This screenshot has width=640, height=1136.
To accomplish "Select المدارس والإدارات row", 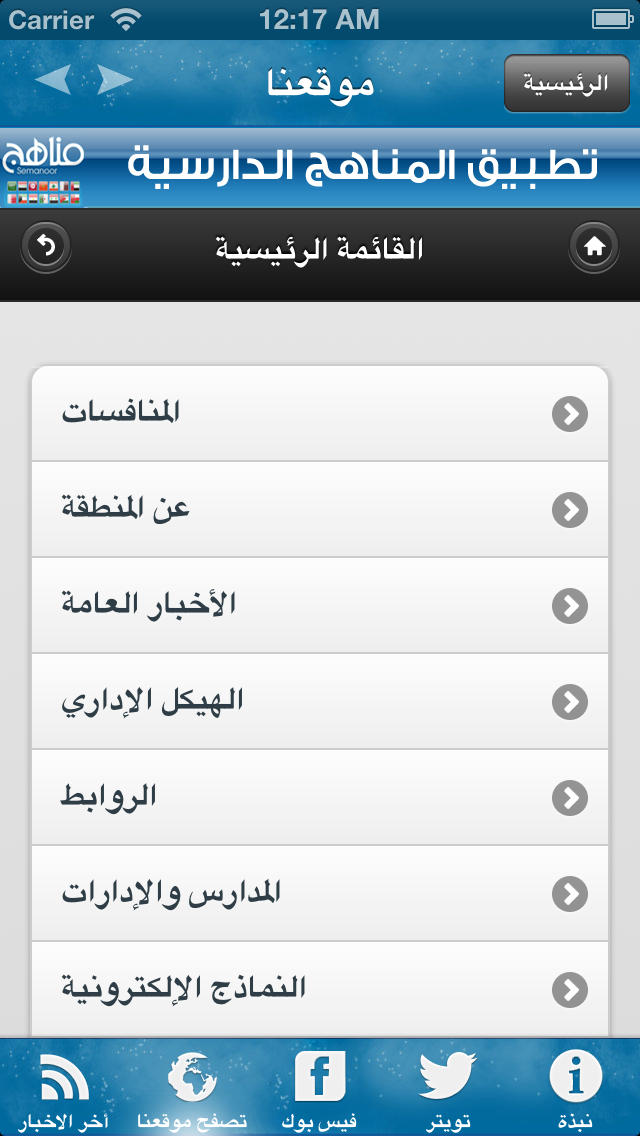I will pos(320,893).
